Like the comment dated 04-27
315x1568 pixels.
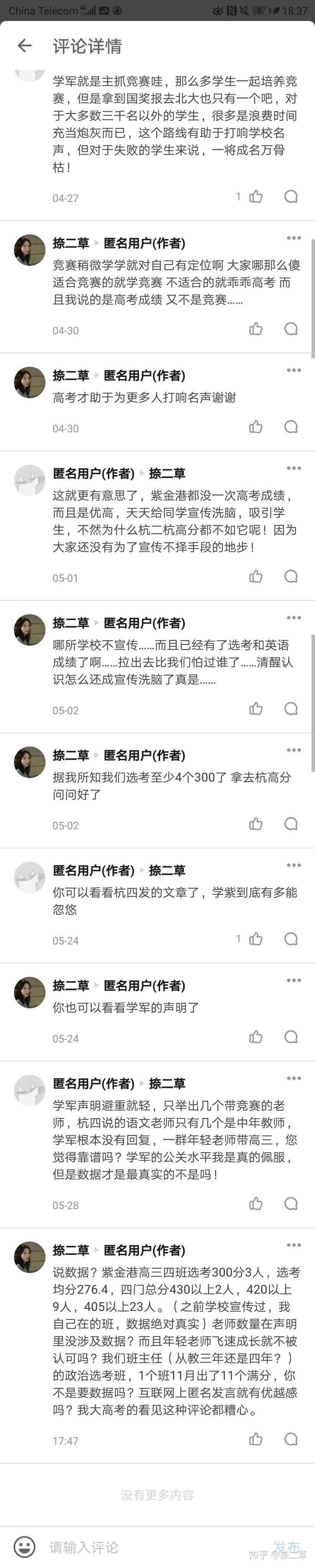point(256,196)
